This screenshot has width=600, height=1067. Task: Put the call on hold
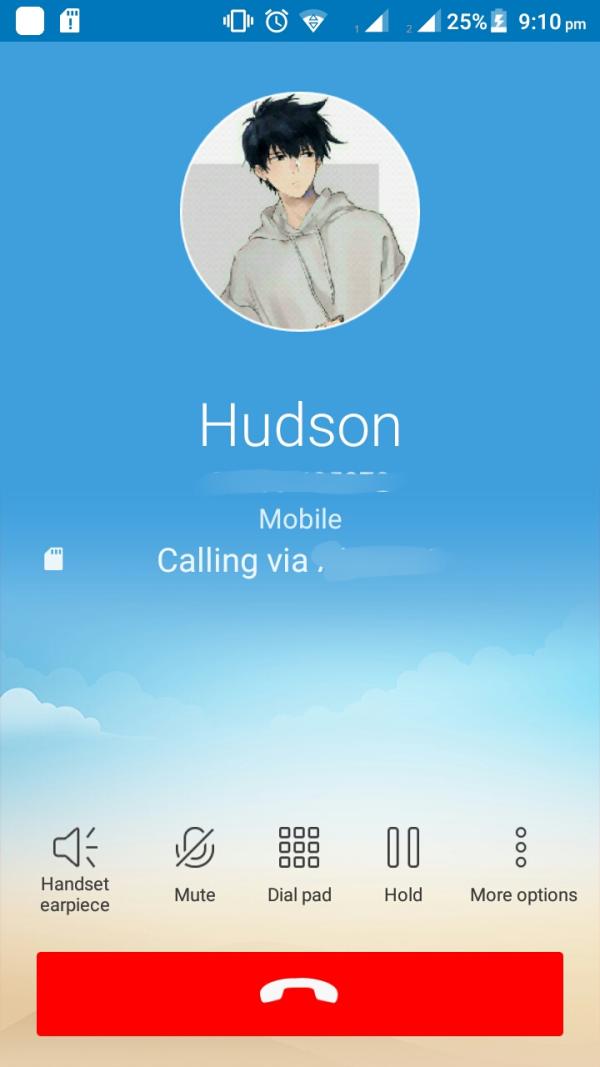pos(403,863)
